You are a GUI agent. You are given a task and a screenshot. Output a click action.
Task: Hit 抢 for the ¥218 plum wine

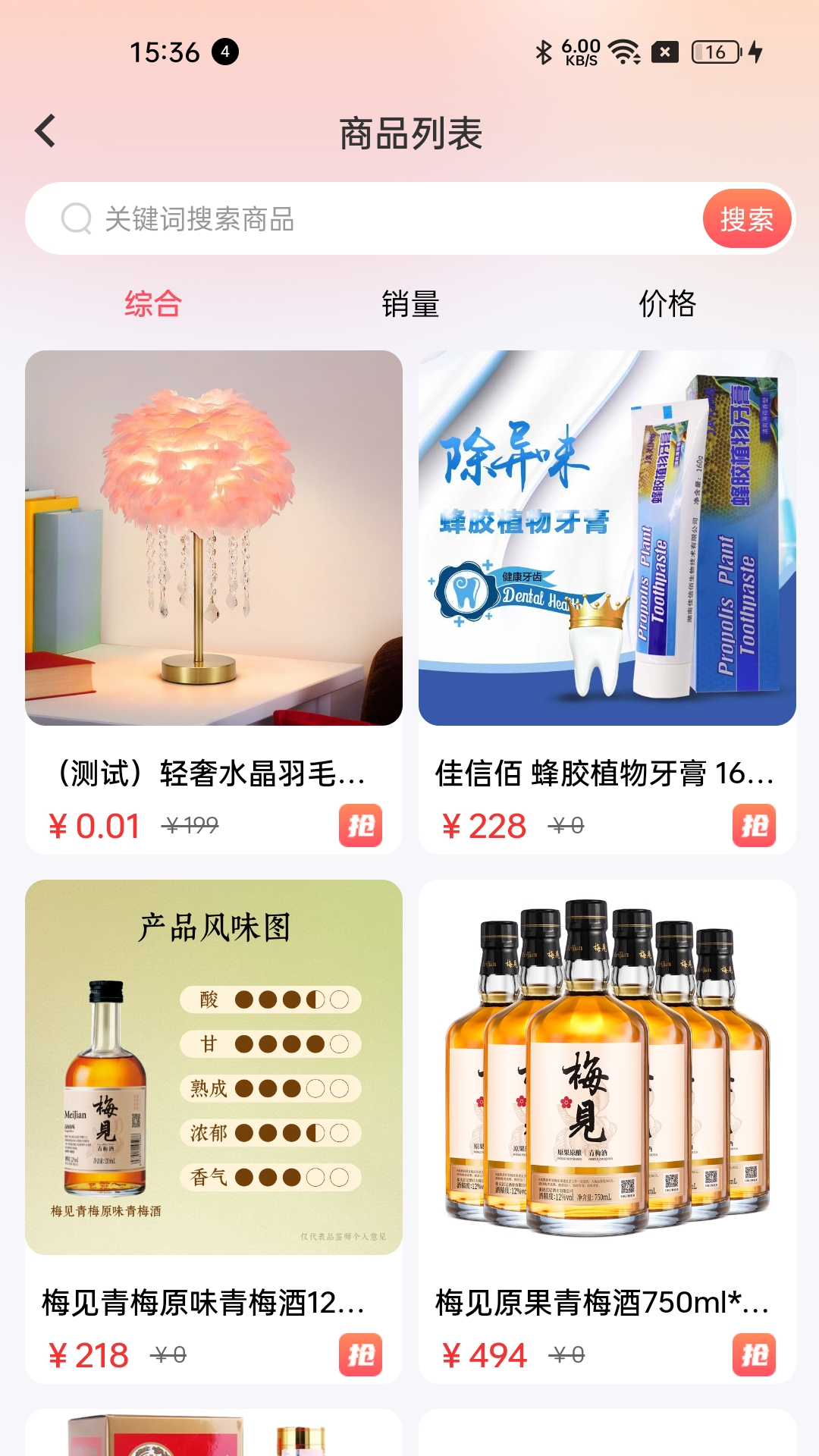click(x=360, y=1354)
